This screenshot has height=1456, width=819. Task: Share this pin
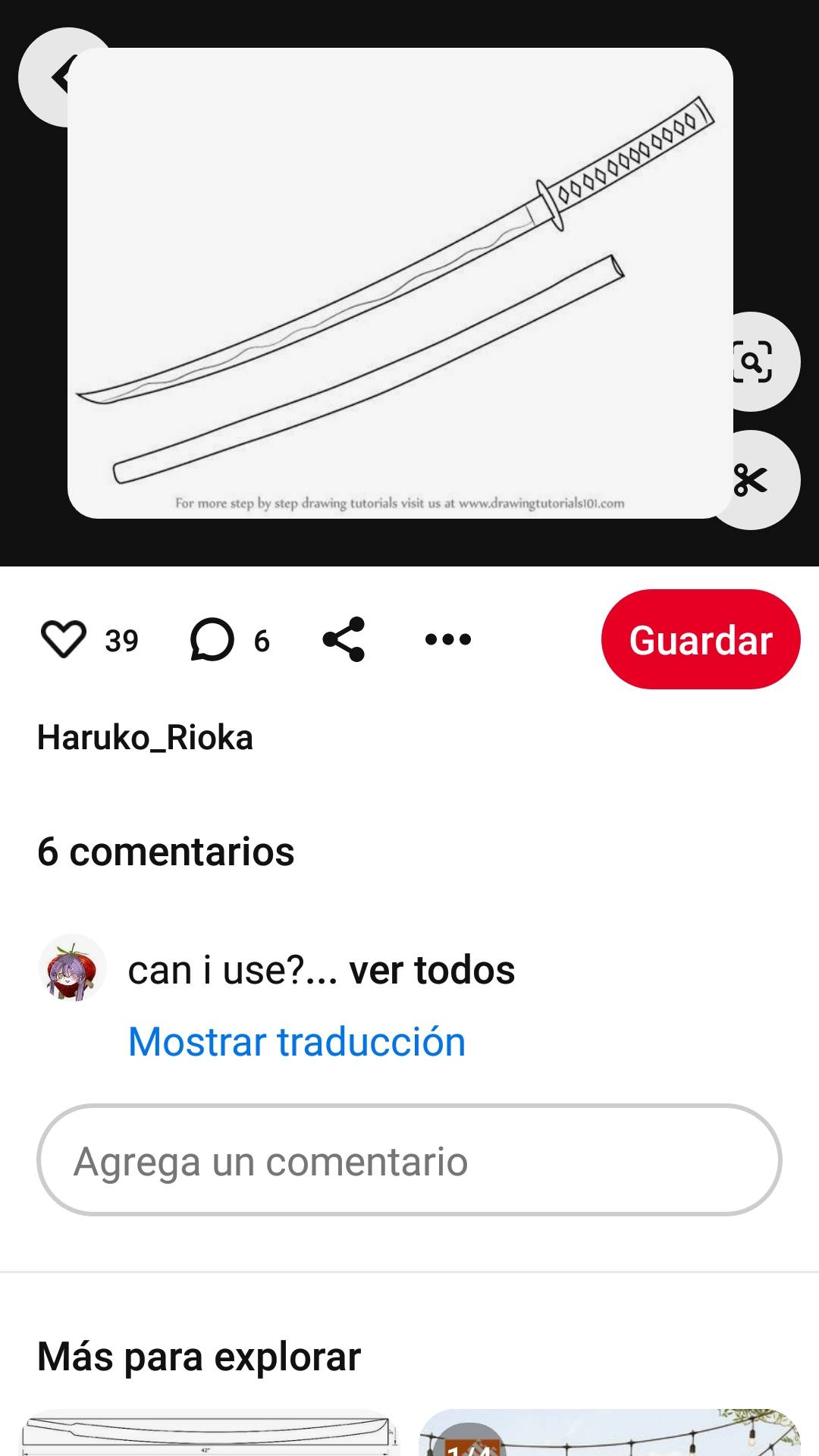[x=344, y=639]
